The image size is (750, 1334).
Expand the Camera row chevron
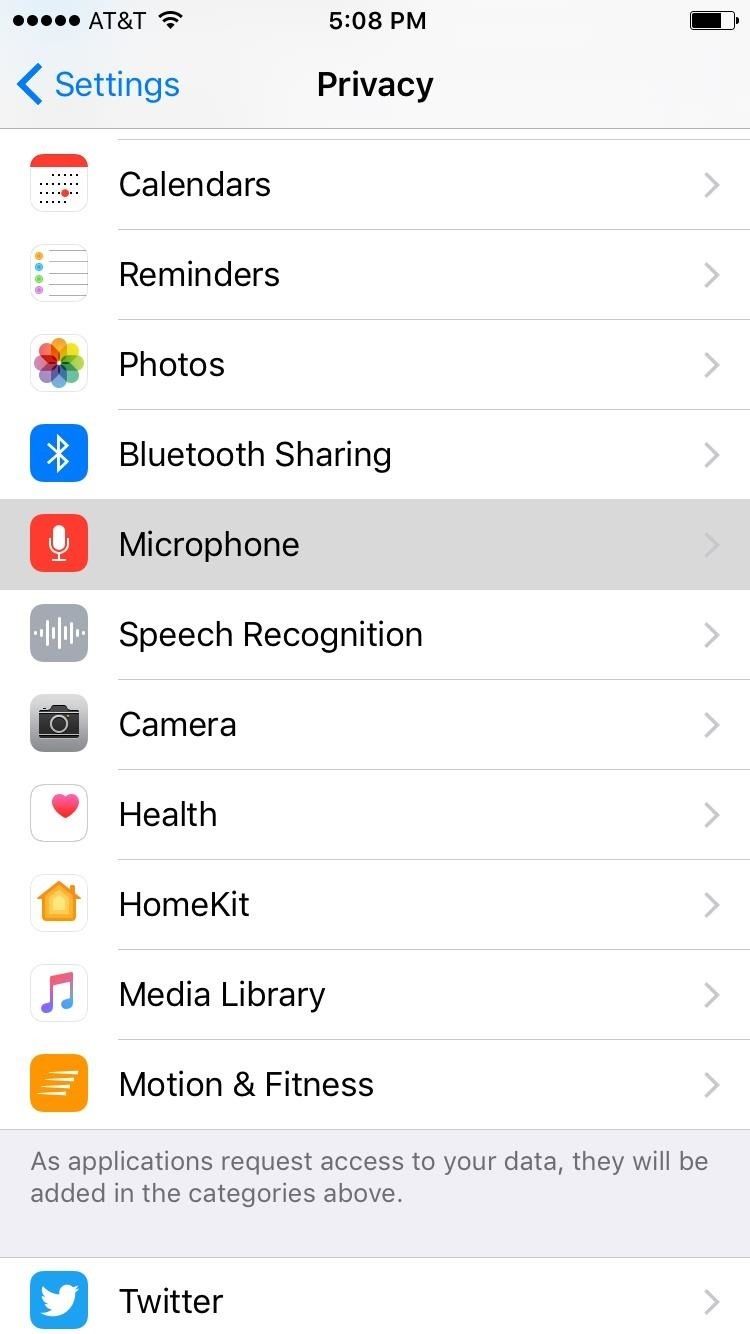(712, 725)
